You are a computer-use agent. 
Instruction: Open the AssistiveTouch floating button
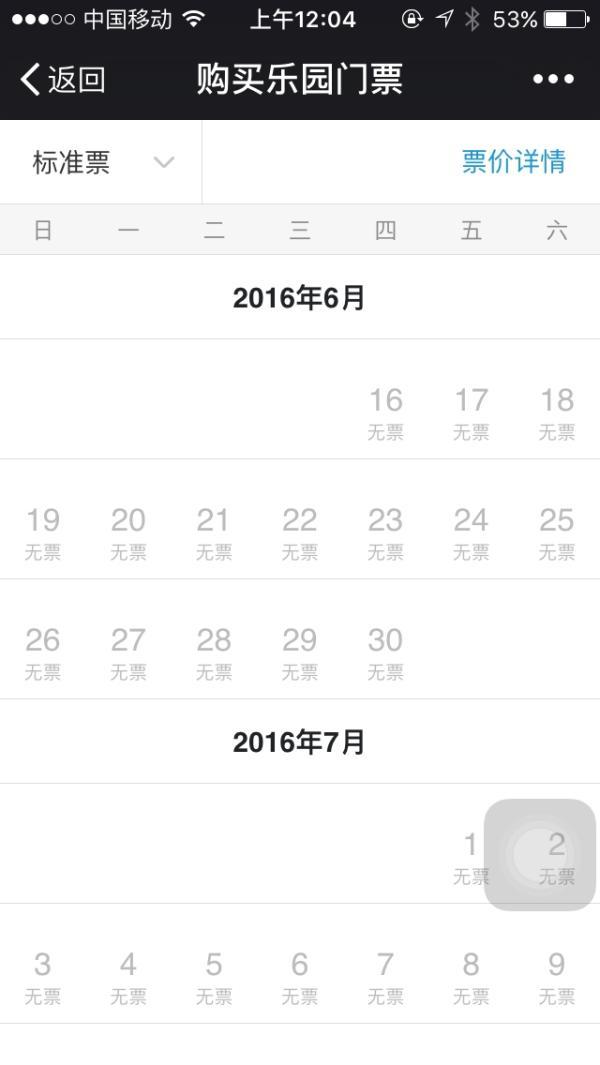(539, 855)
